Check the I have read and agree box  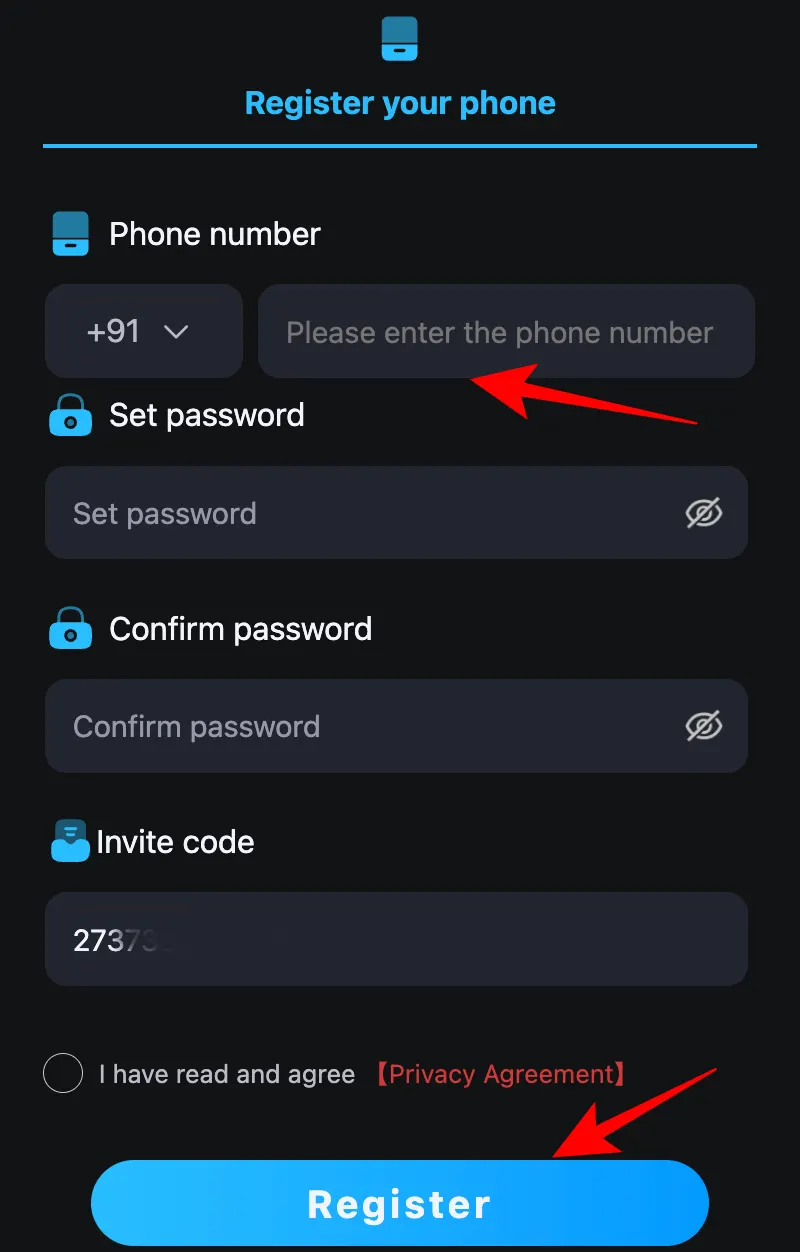point(63,1074)
